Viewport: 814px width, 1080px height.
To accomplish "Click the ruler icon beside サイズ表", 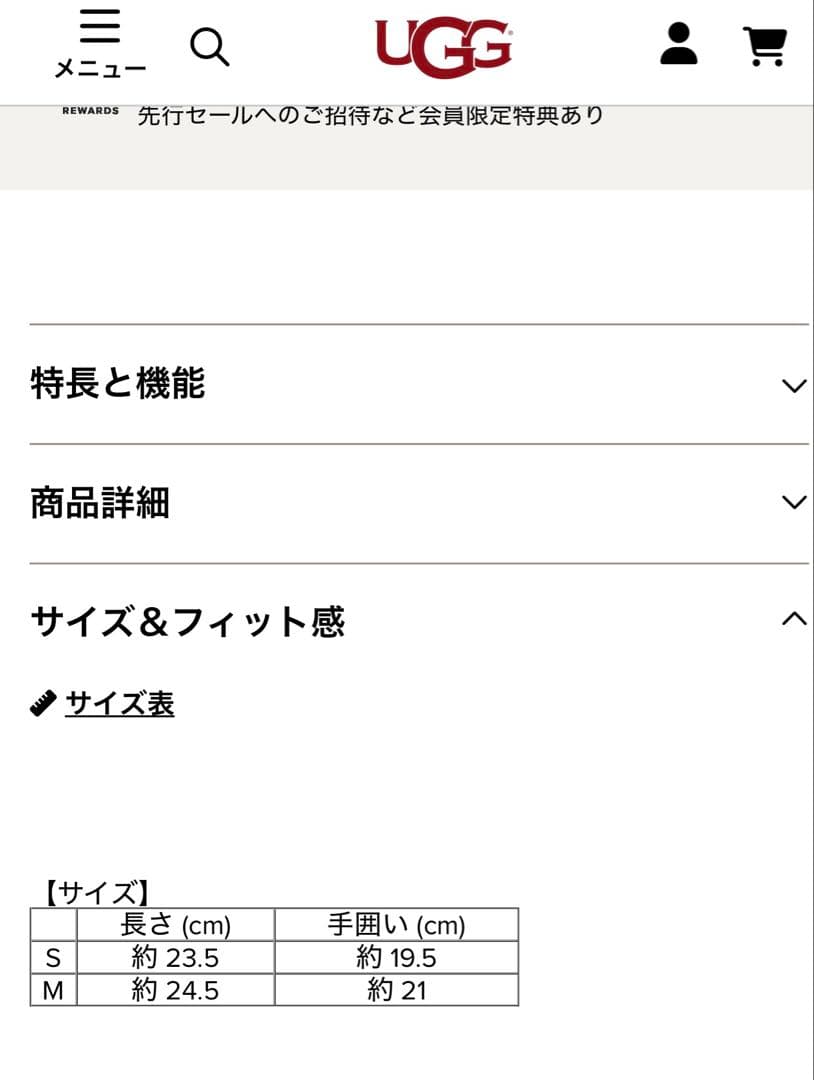I will (40, 703).
